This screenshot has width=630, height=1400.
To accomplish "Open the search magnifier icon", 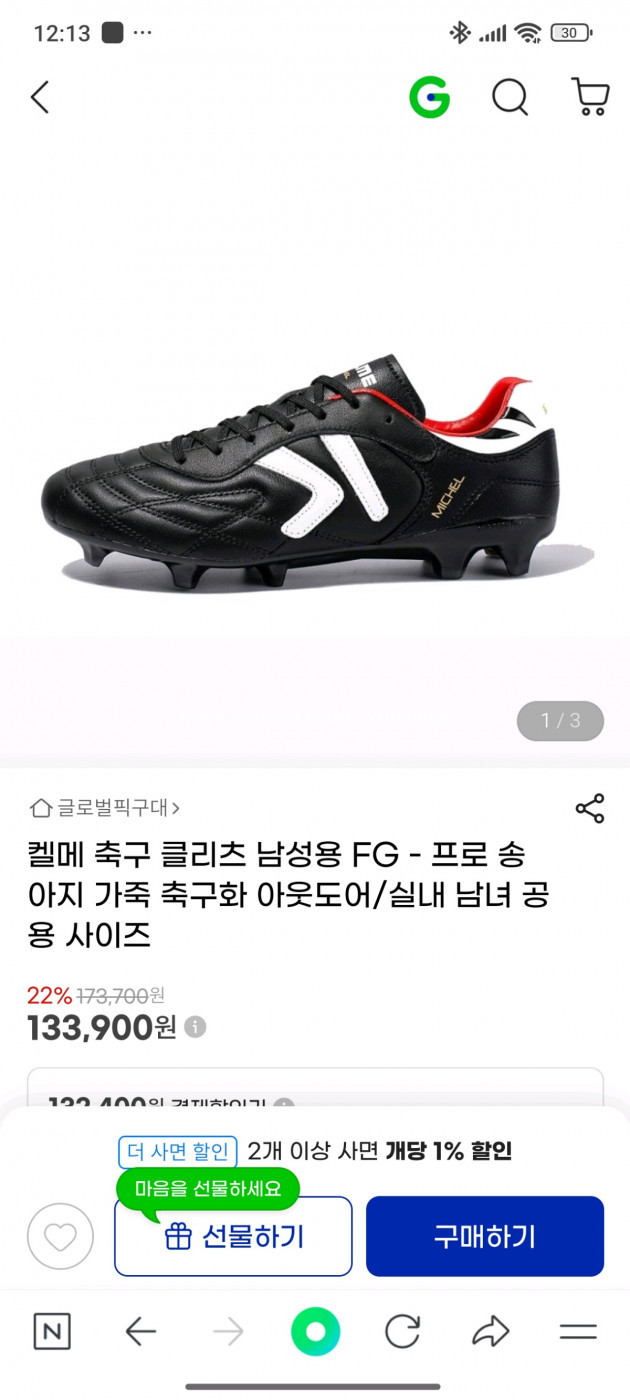I will coord(510,98).
